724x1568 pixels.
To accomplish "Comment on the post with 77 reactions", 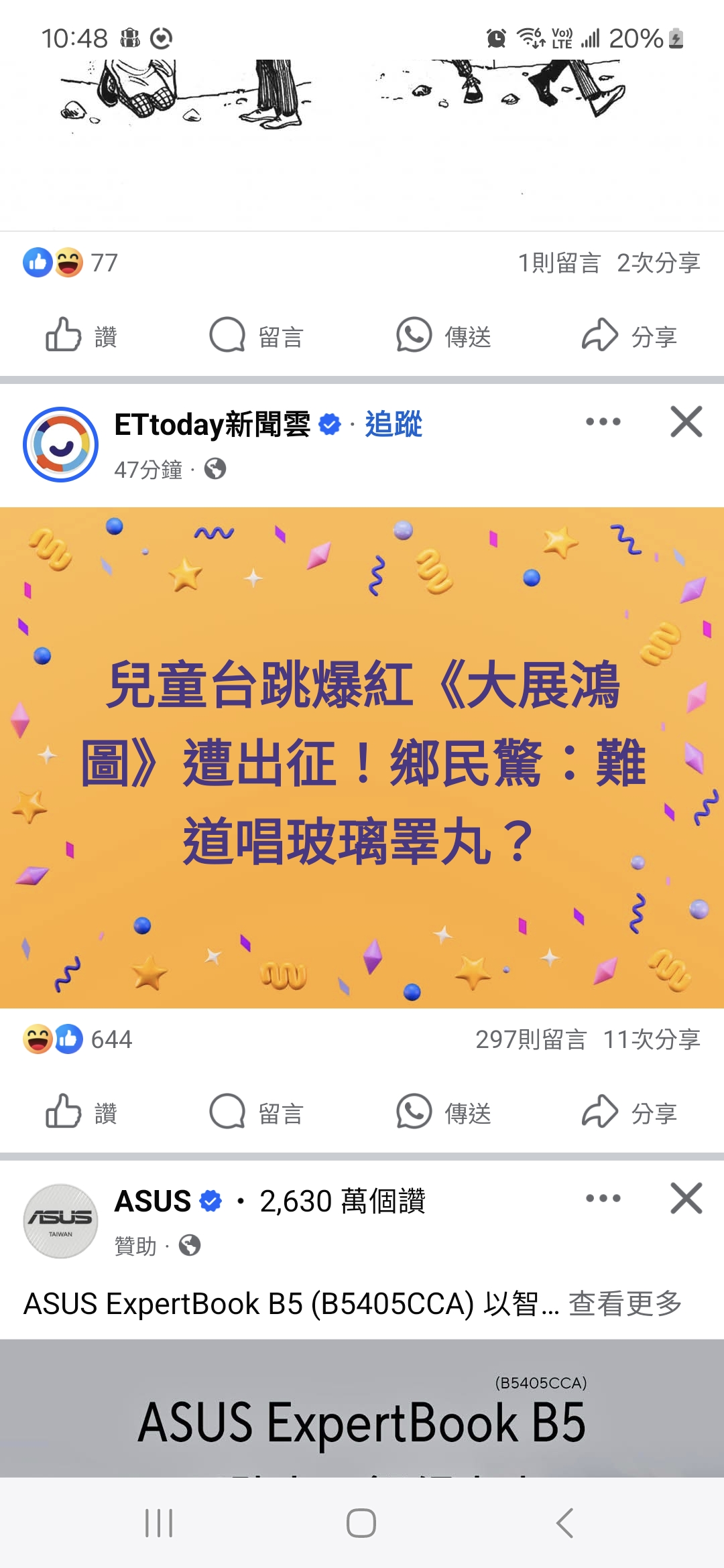I will click(x=257, y=336).
